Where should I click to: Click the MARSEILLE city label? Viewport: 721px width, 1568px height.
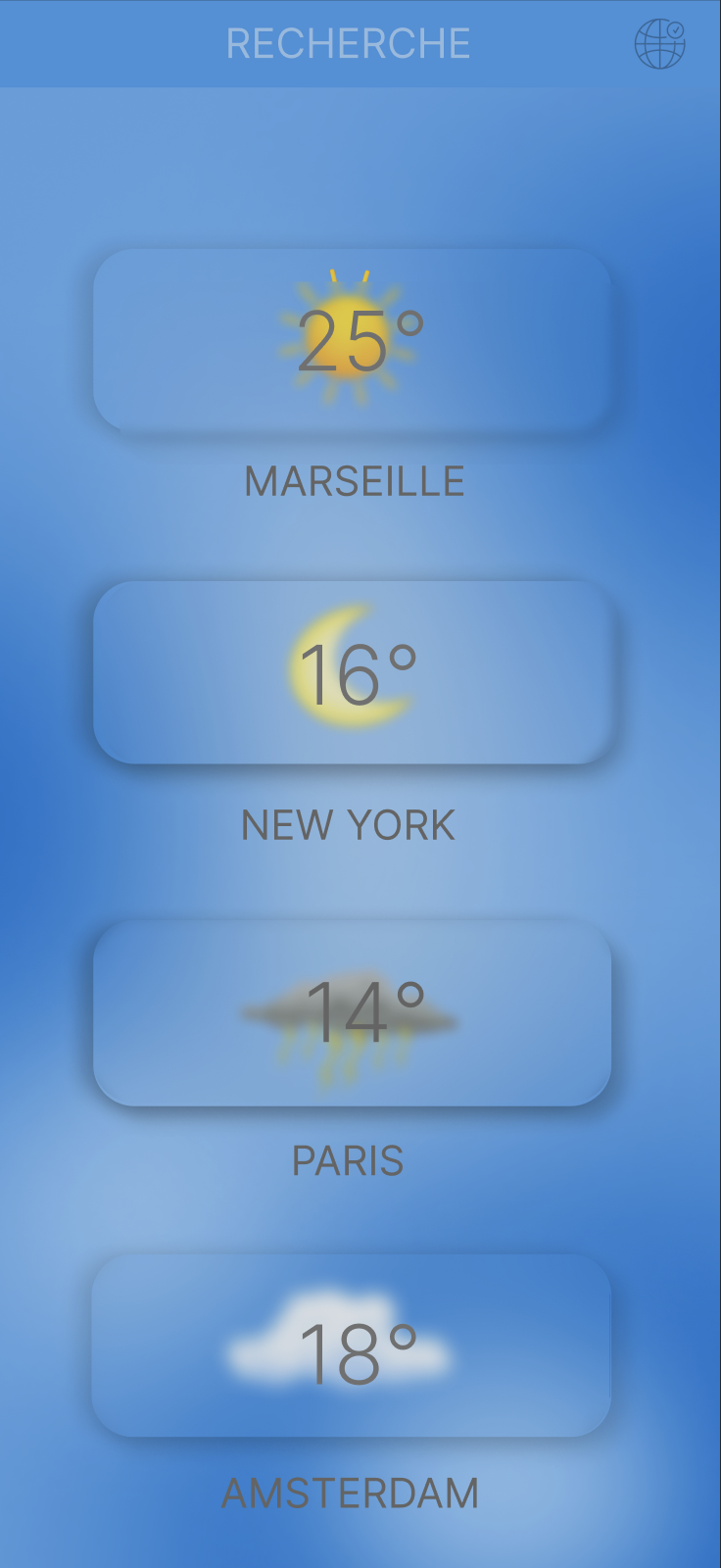tap(355, 480)
